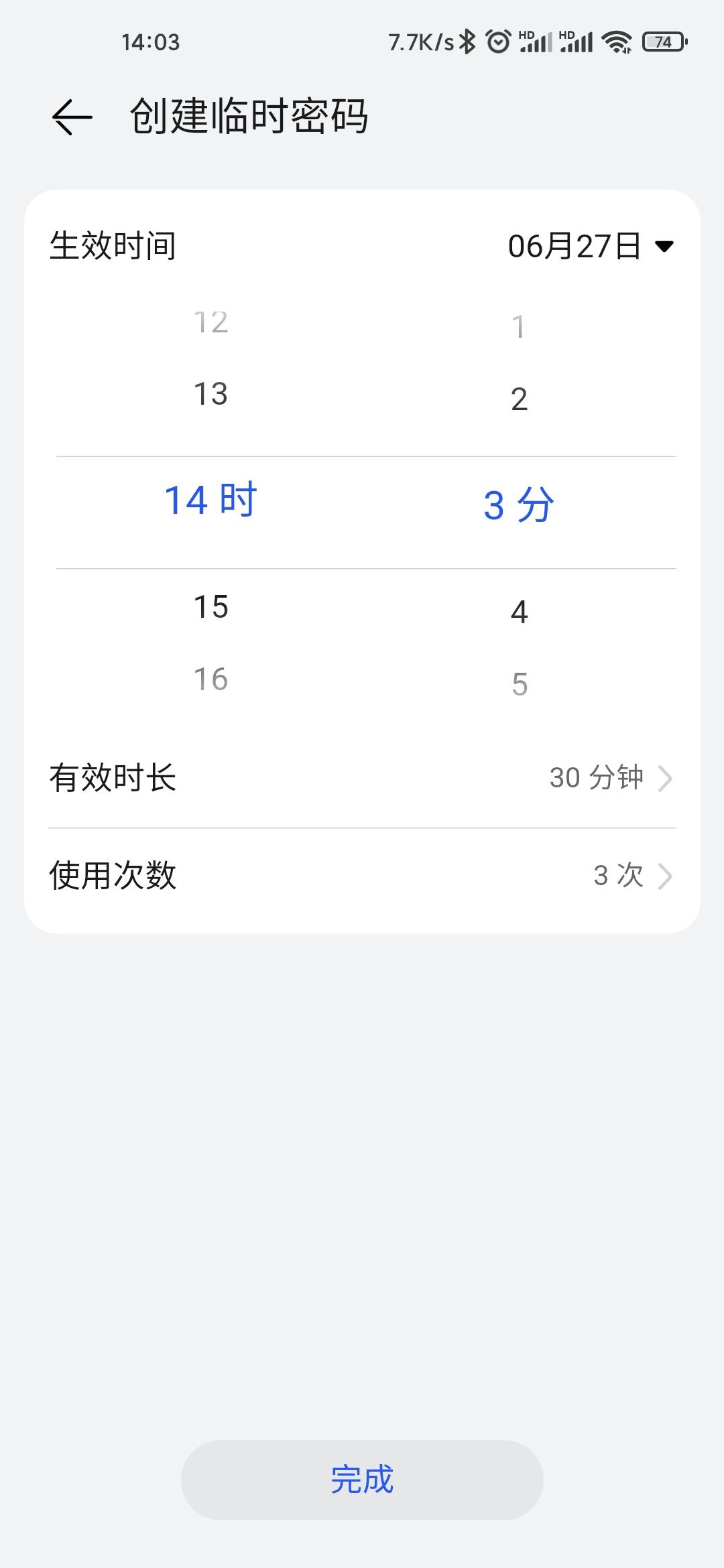Select hour 15 in the picker
The image size is (724, 1568).
210,607
